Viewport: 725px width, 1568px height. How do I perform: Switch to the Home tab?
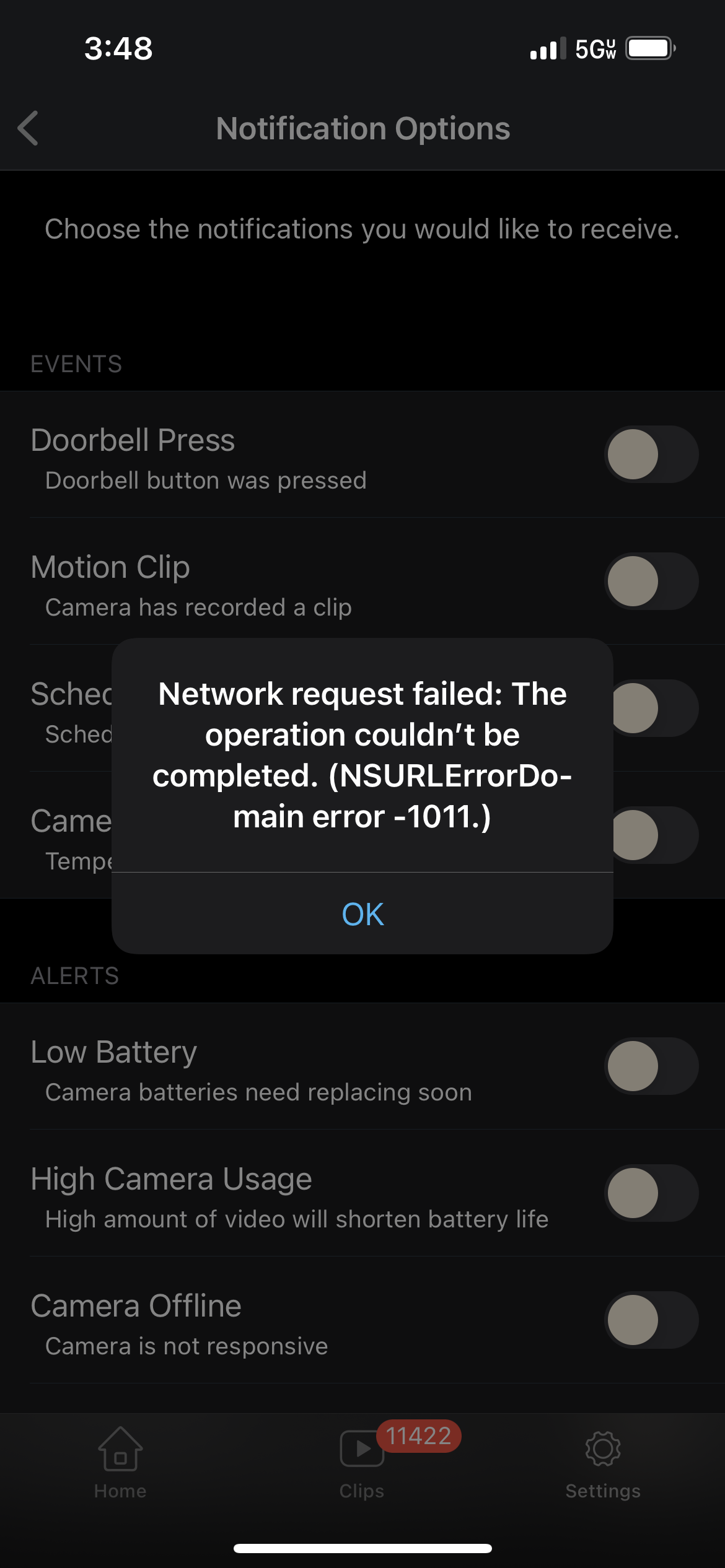point(120,1463)
